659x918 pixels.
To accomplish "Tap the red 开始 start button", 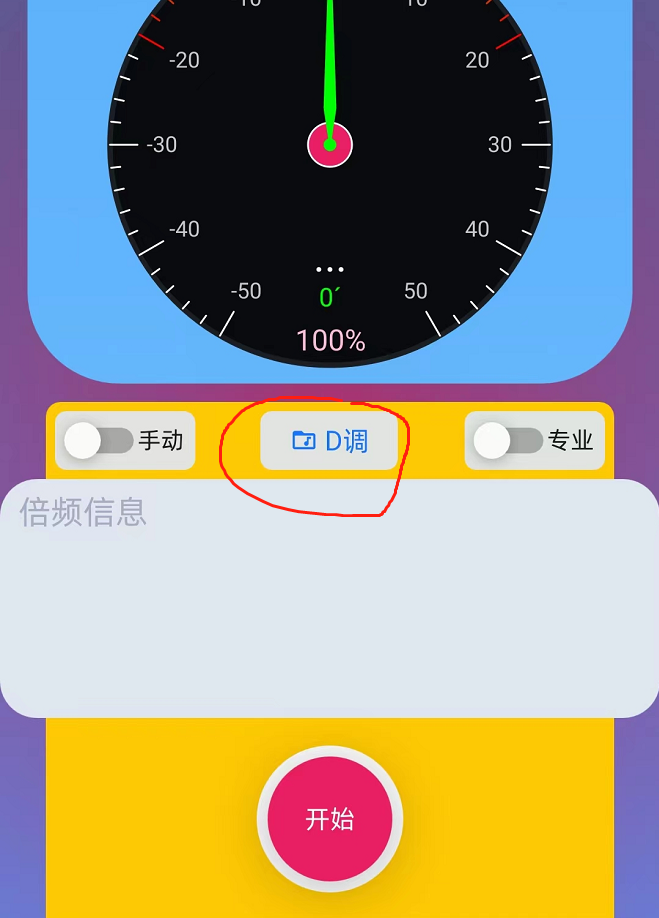I will tap(329, 819).
